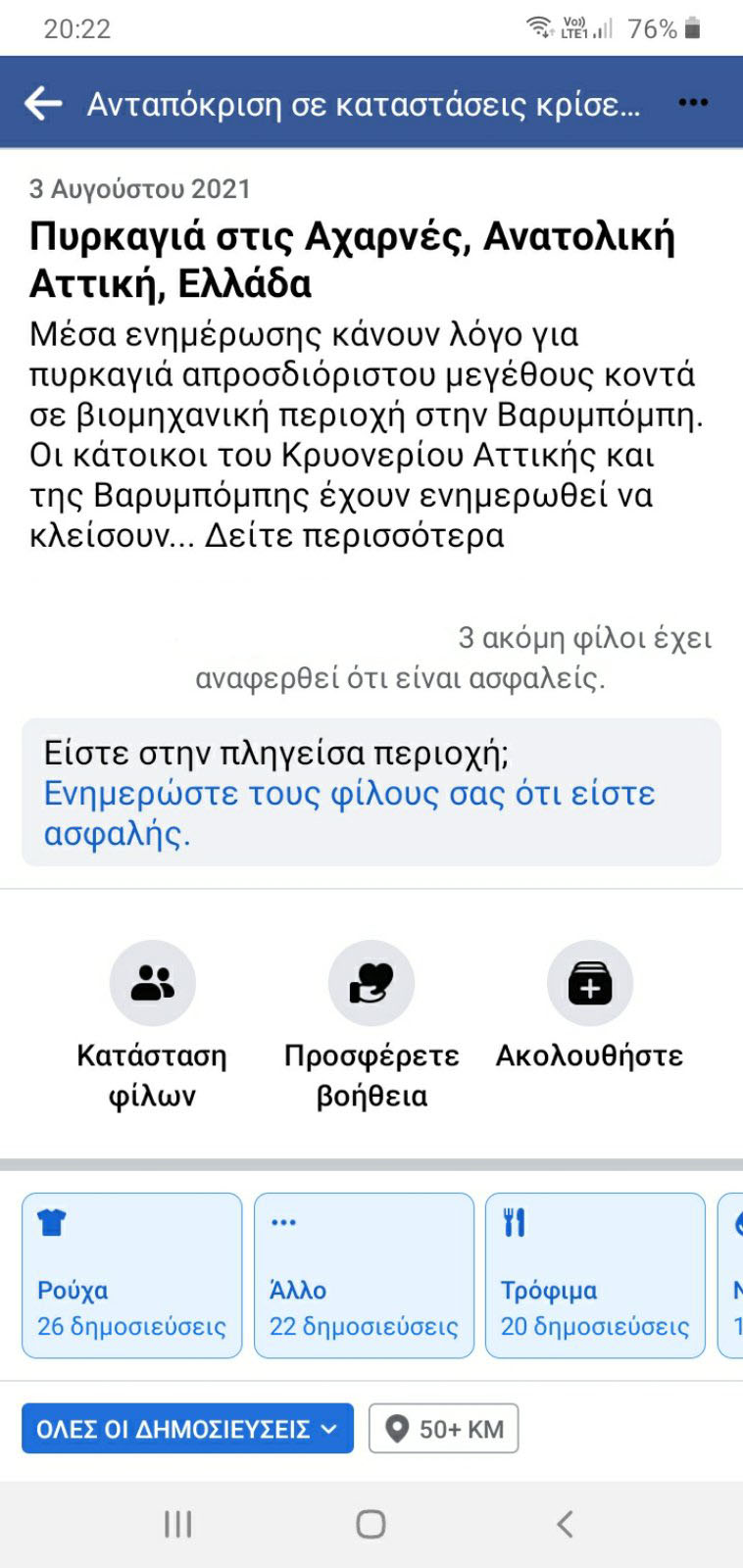The height and width of the screenshot is (1568, 743).
Task: Tap the Προσφέρετε βοήθεια helping-hand icon
Action: [371, 983]
